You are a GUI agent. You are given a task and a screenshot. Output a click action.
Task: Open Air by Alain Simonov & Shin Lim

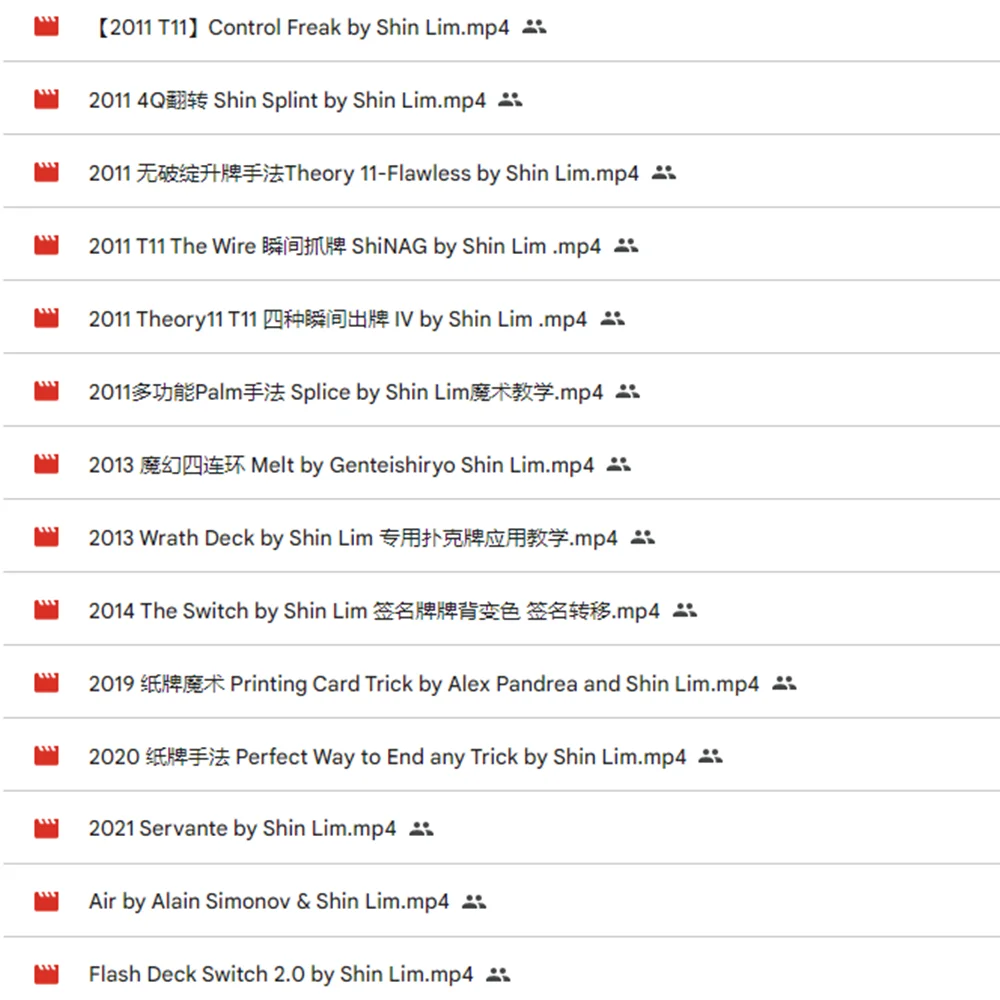pos(269,902)
